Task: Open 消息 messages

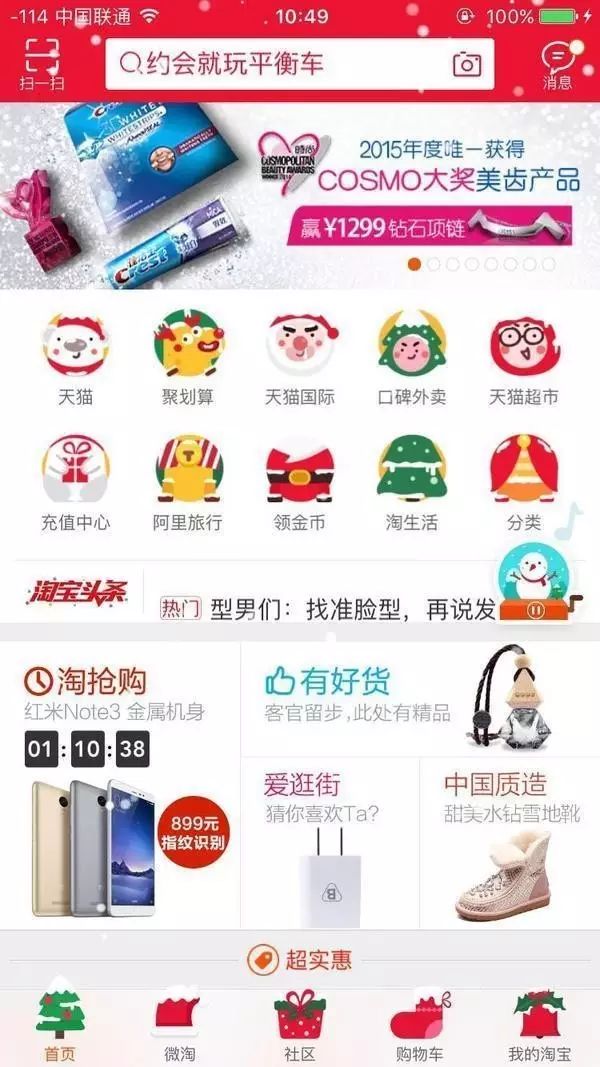Action: coord(557,65)
